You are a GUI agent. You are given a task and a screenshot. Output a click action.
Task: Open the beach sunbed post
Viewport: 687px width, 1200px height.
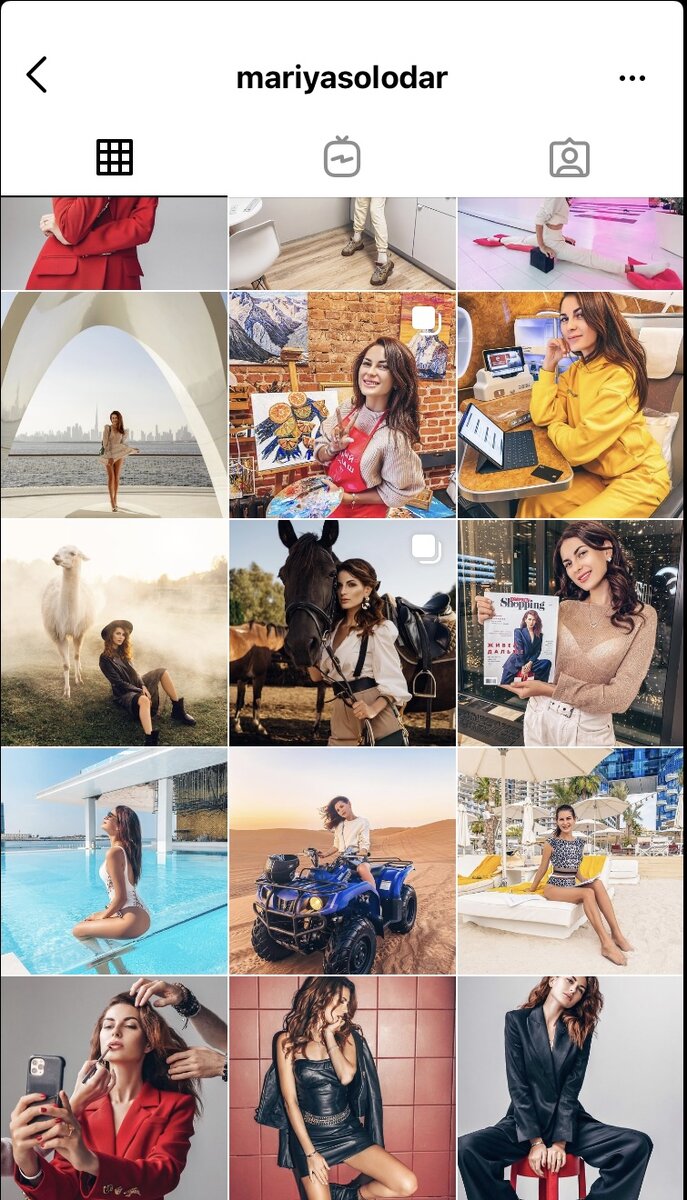point(572,861)
